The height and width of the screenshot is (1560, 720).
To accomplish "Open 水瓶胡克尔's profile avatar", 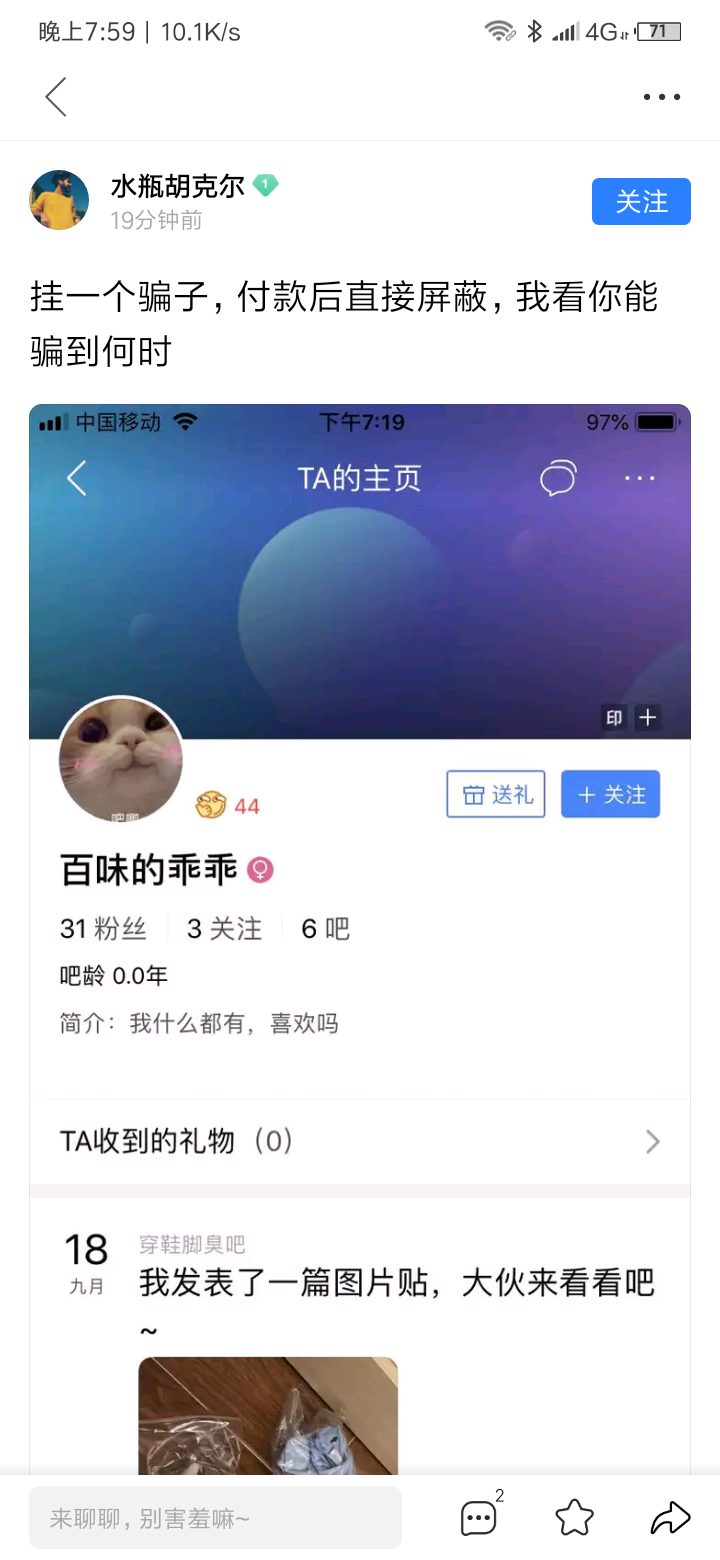I will coord(59,200).
